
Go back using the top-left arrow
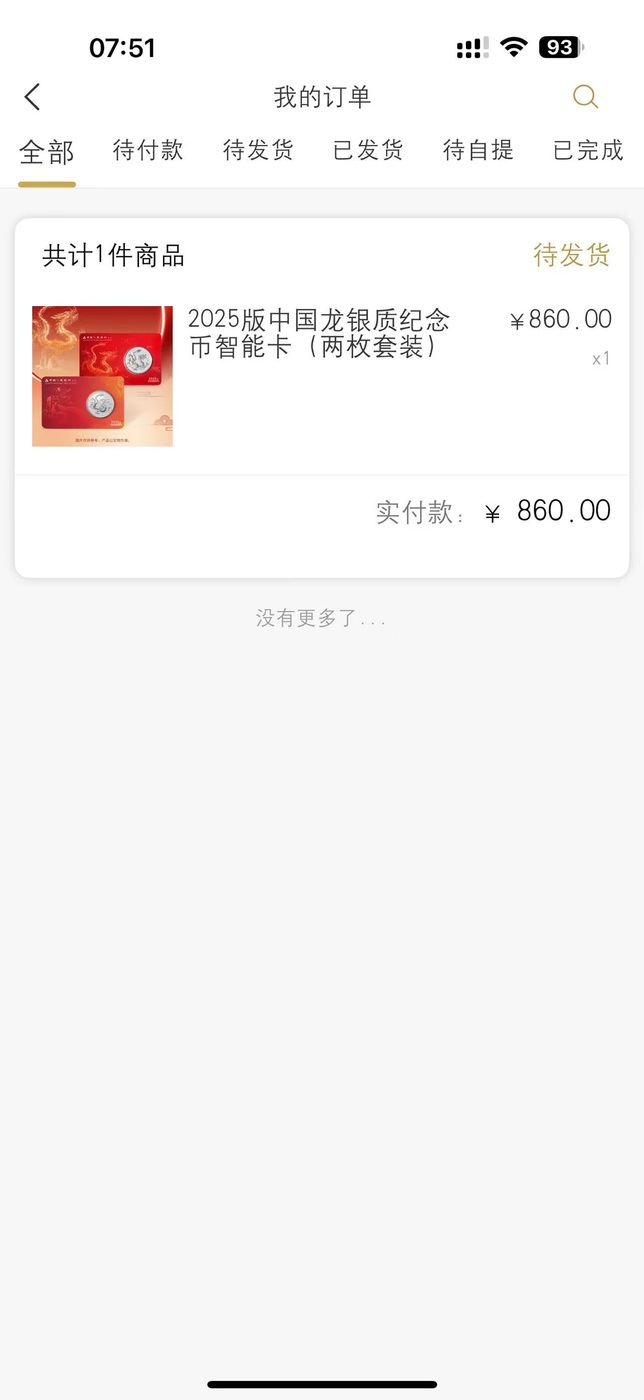(x=32, y=97)
